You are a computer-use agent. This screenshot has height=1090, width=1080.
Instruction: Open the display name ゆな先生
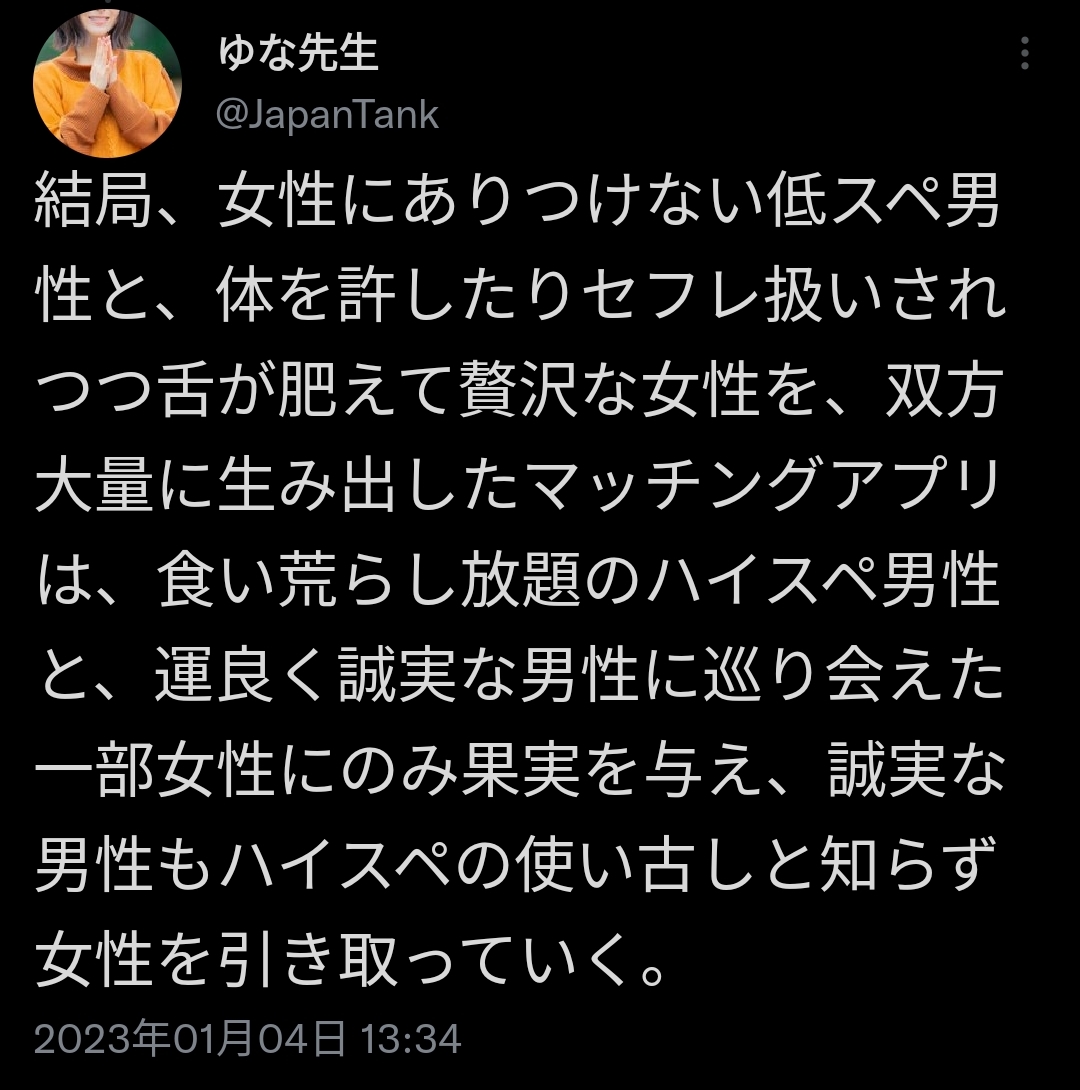(298, 53)
